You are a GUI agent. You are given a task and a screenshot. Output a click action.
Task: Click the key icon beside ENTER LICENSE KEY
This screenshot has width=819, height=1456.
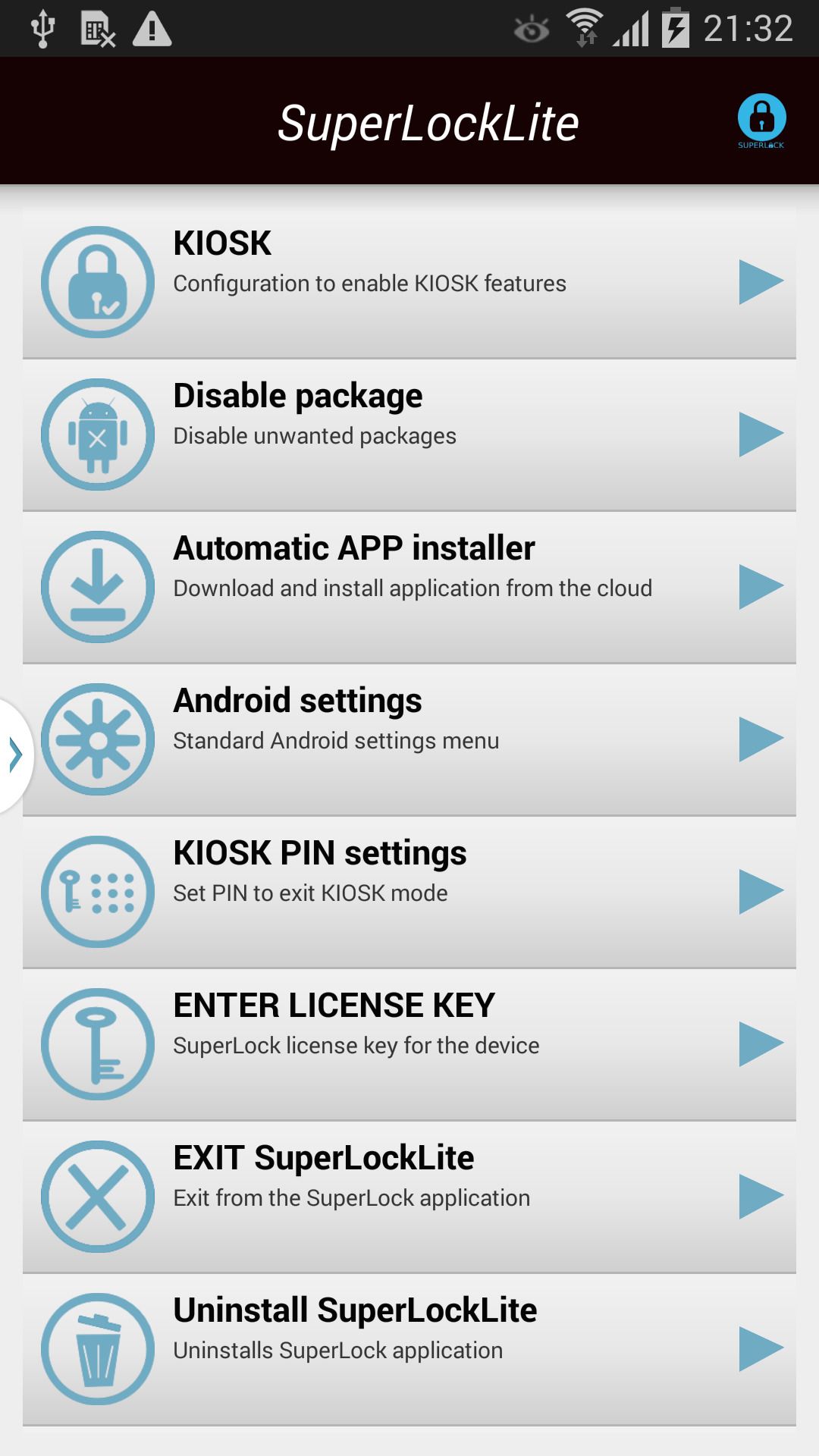click(99, 1044)
